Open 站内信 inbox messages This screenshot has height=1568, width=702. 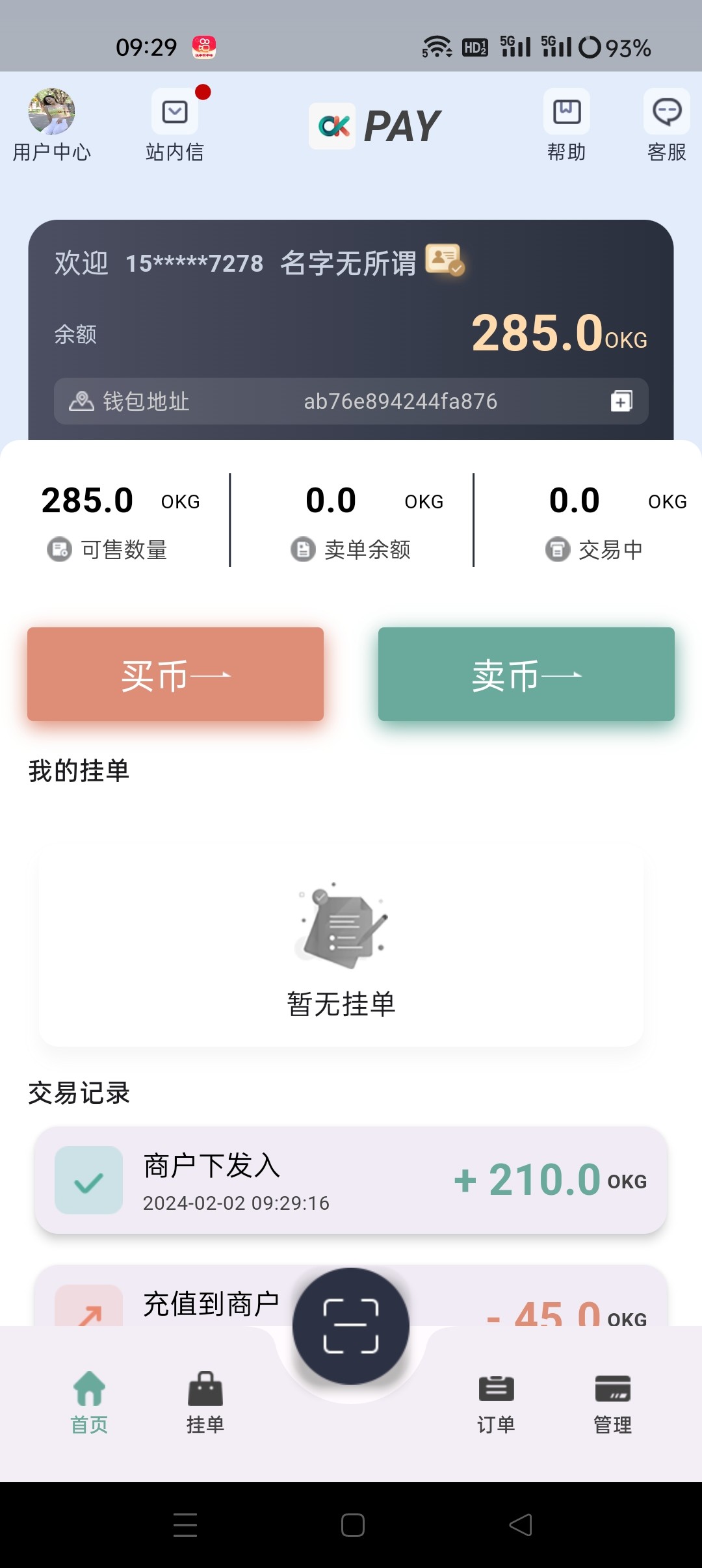[x=175, y=125]
